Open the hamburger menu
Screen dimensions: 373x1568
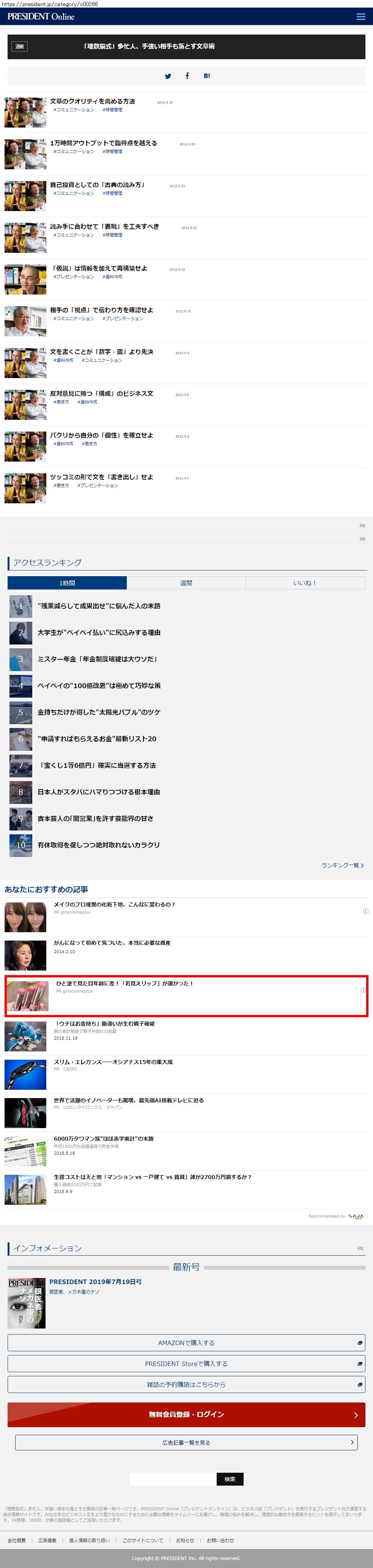pyautogui.click(x=360, y=16)
